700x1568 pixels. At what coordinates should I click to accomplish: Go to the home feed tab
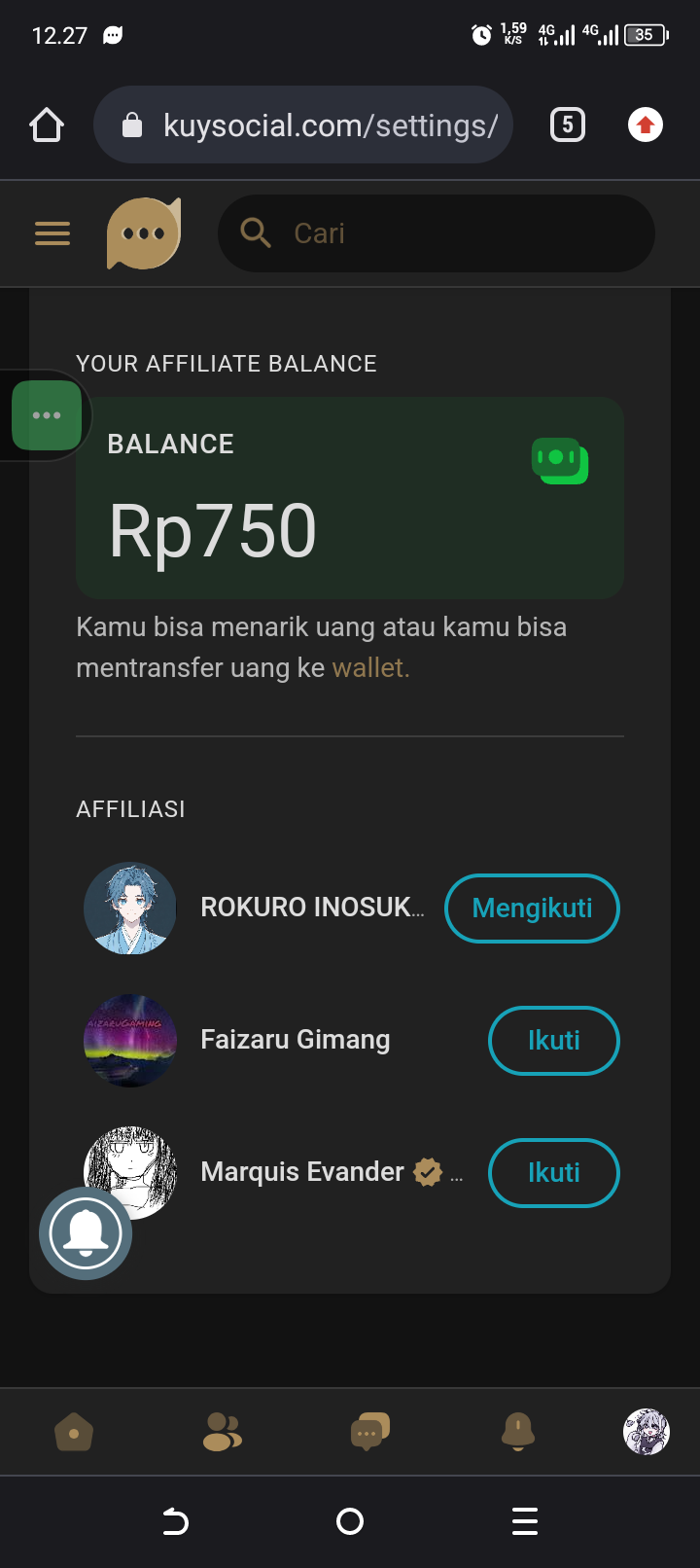coord(74,1433)
